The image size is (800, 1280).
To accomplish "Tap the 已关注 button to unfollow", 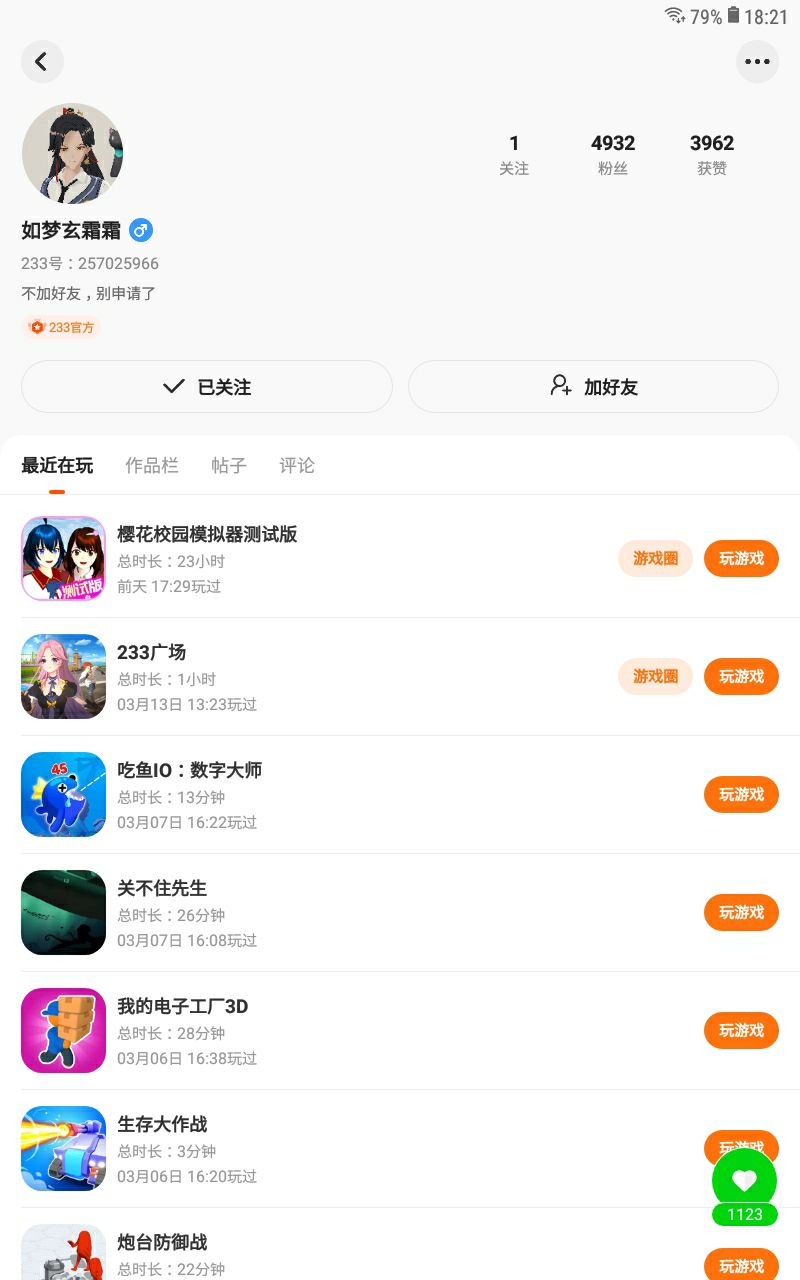I will tap(207, 387).
